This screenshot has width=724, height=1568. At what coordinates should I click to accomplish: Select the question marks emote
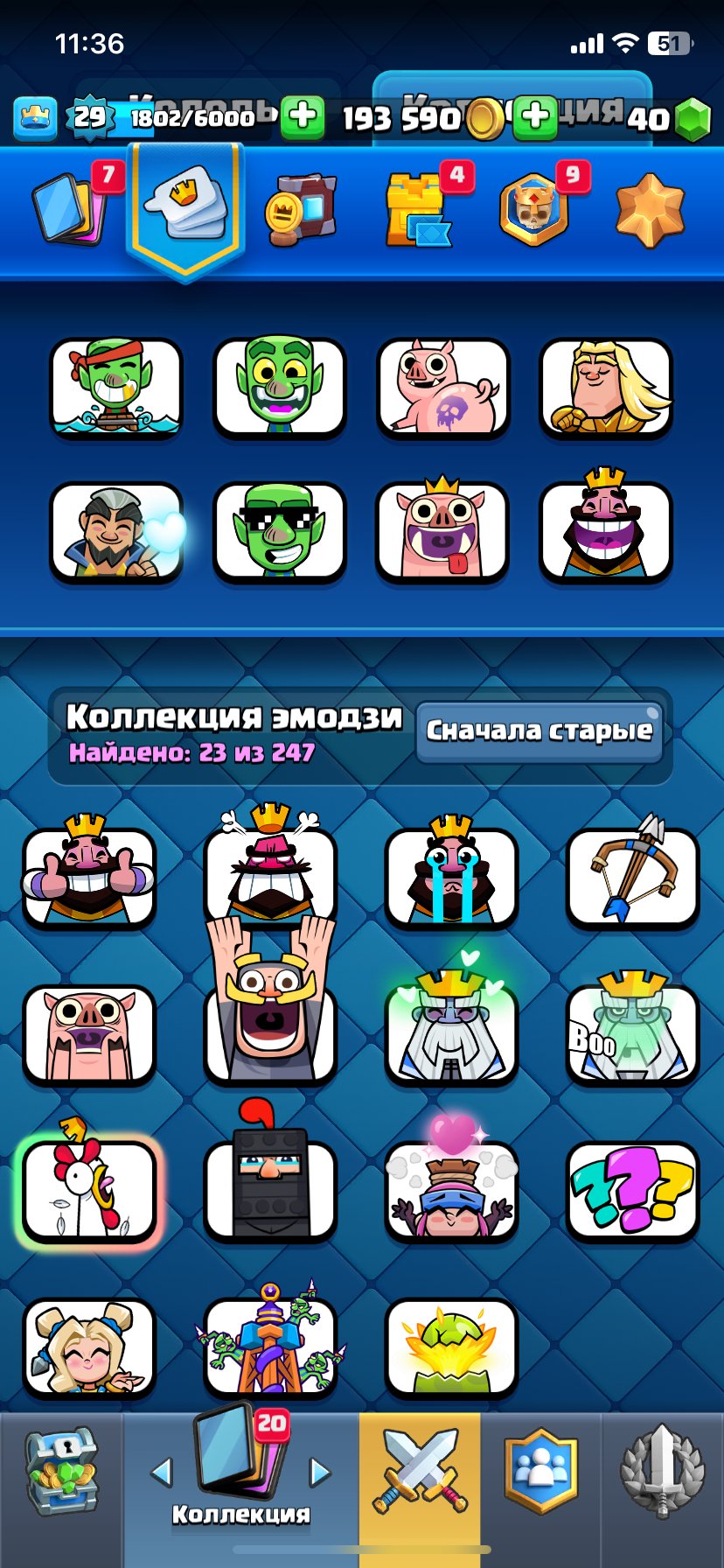click(632, 1190)
